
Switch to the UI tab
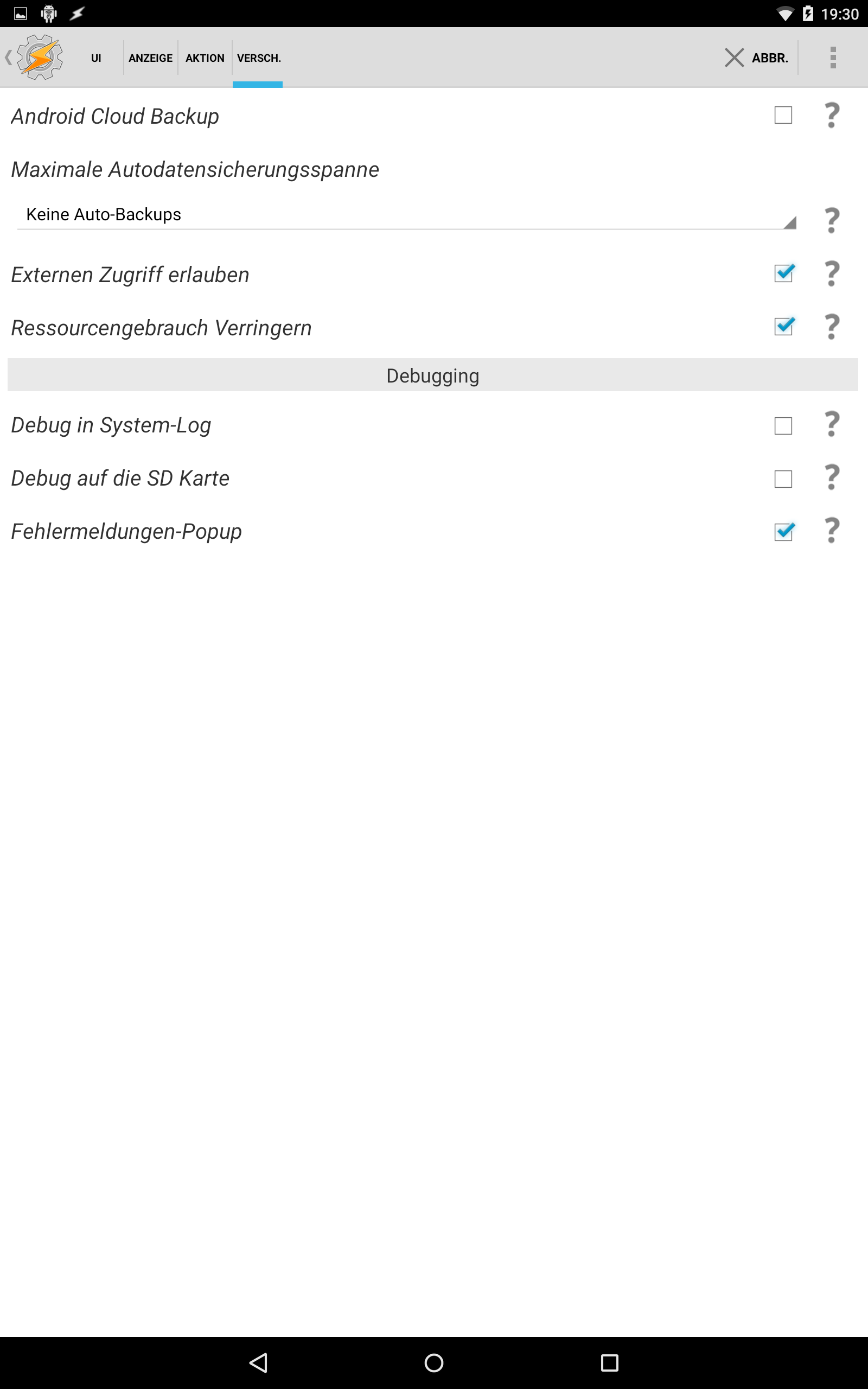pos(96,58)
